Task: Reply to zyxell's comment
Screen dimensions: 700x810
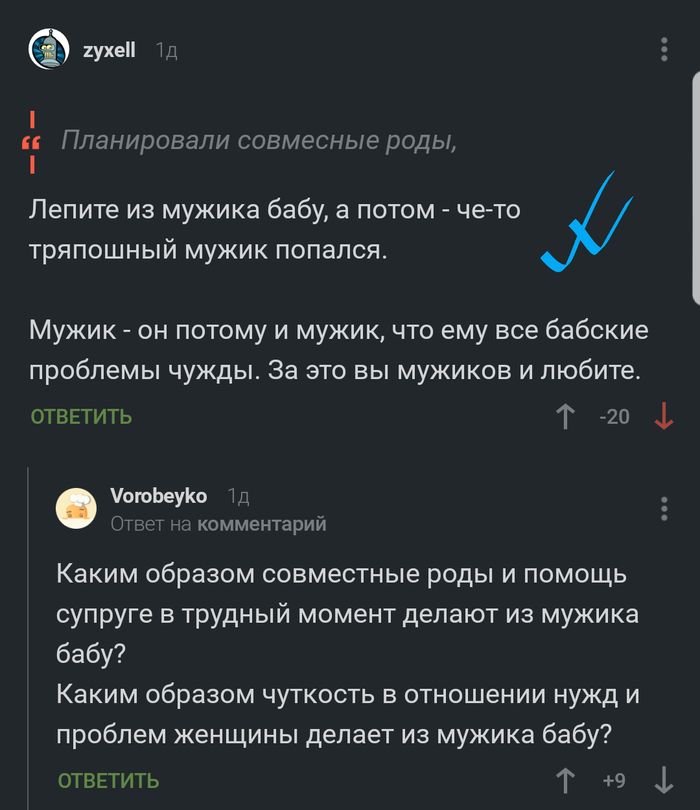Action: pyautogui.click(x=81, y=416)
